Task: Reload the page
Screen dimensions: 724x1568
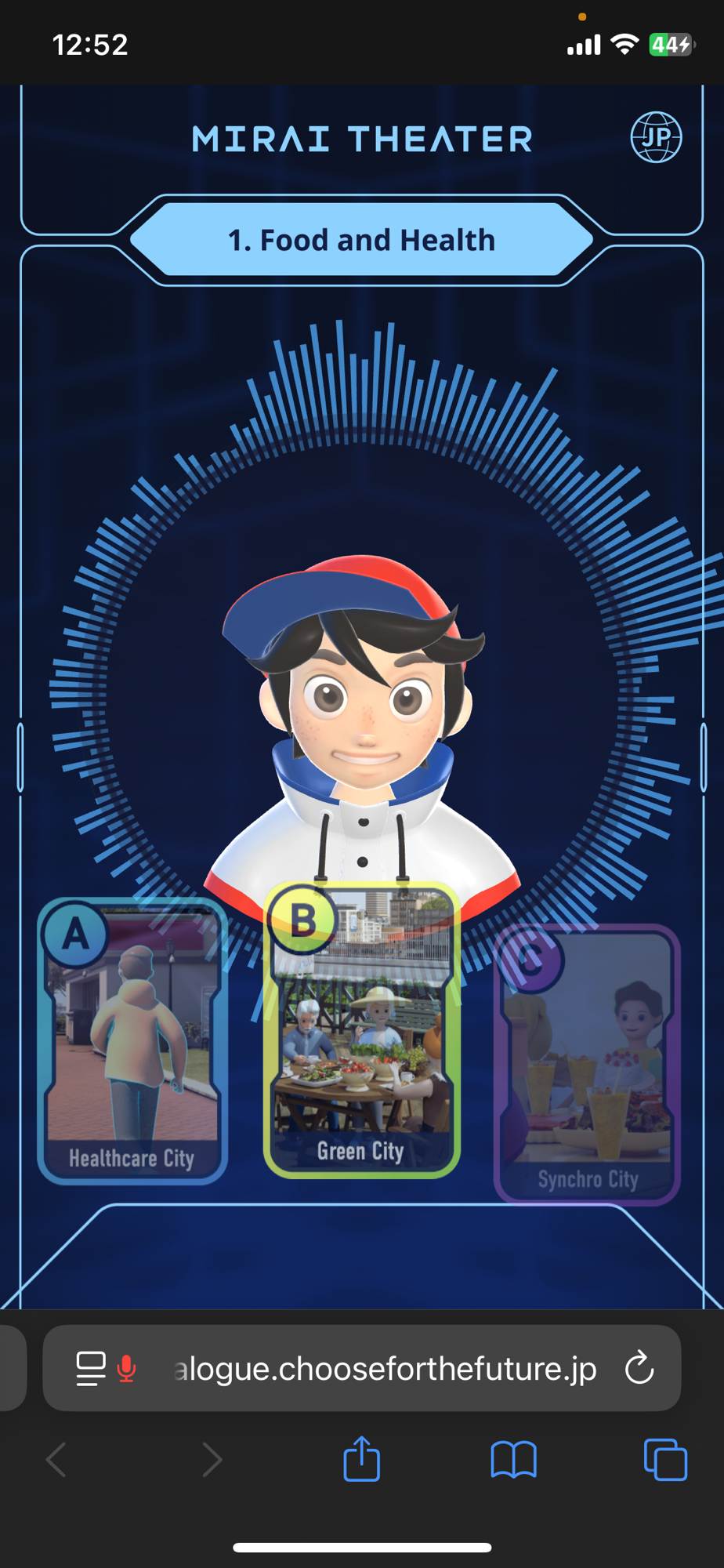Action: click(639, 1369)
